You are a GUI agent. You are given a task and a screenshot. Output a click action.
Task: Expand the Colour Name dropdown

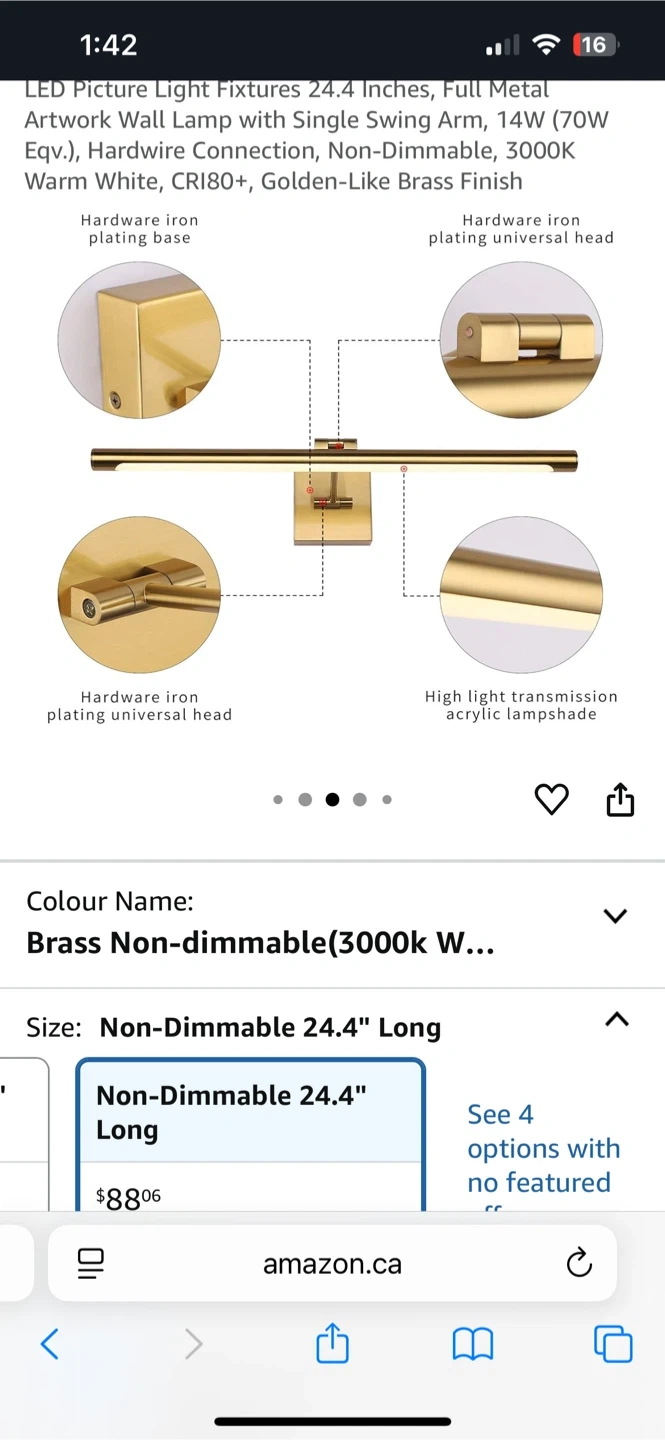tap(615, 916)
